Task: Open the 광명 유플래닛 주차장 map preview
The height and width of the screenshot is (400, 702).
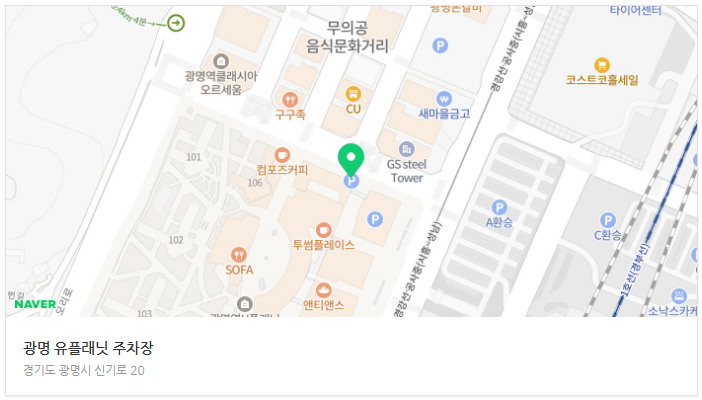Action: 350,160
